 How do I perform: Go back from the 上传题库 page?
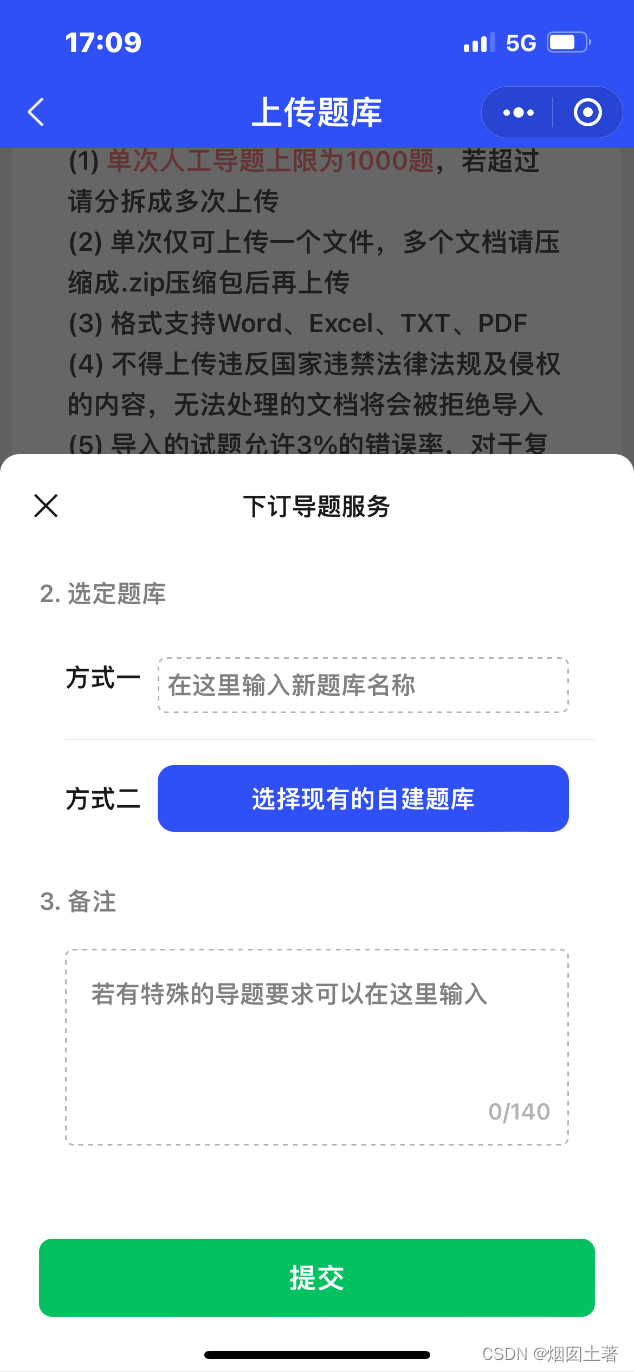click(x=36, y=112)
